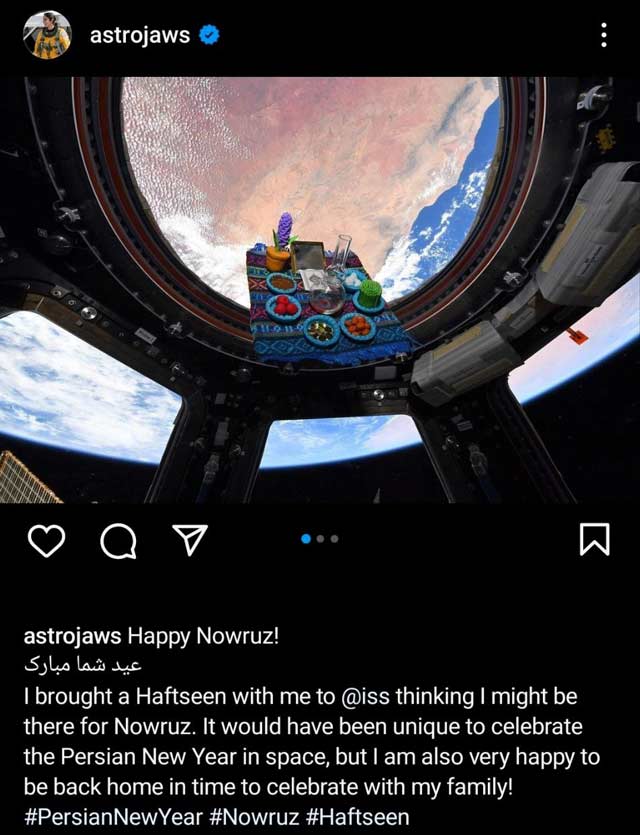
Task: Open astrojaws profile picture
Action: (x=47, y=36)
